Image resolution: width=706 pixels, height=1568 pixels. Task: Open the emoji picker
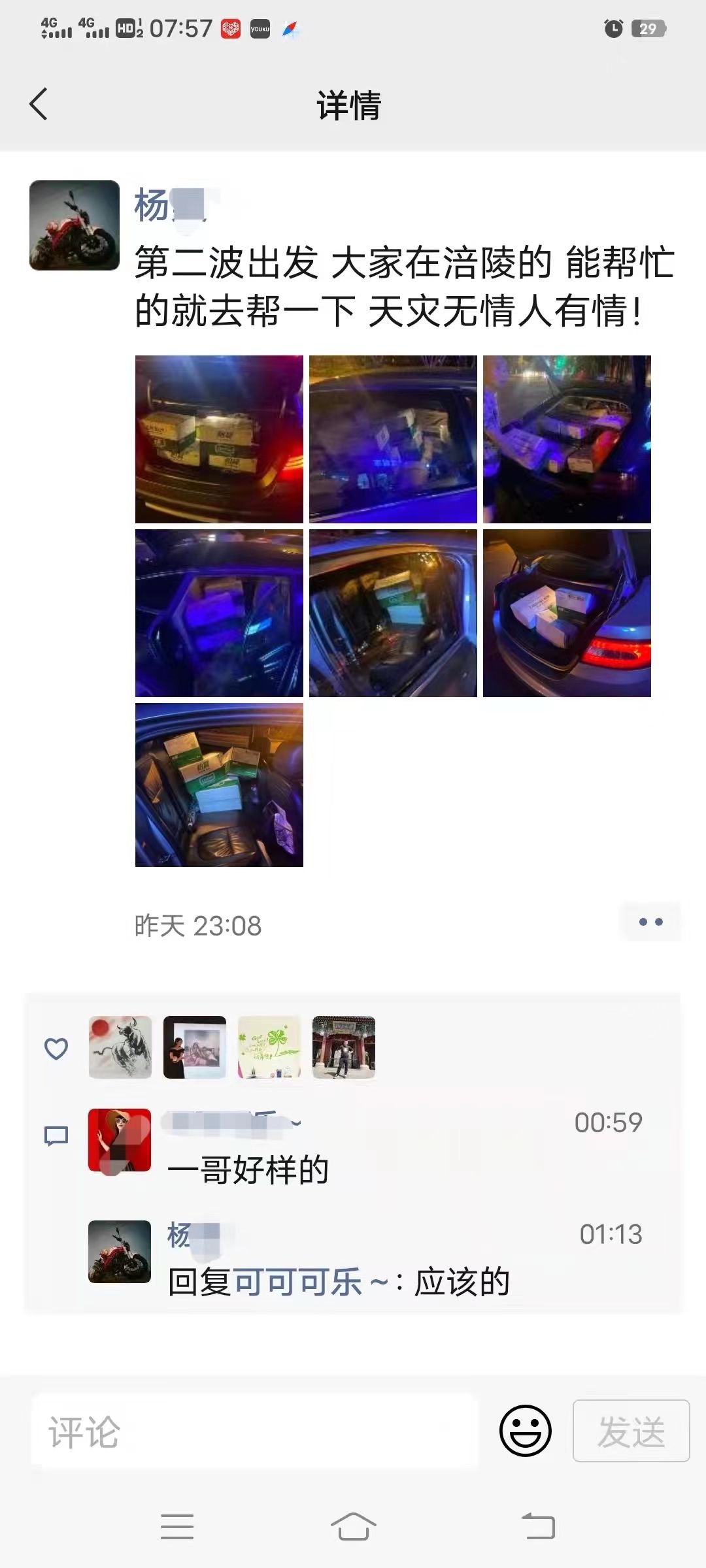[x=525, y=1431]
